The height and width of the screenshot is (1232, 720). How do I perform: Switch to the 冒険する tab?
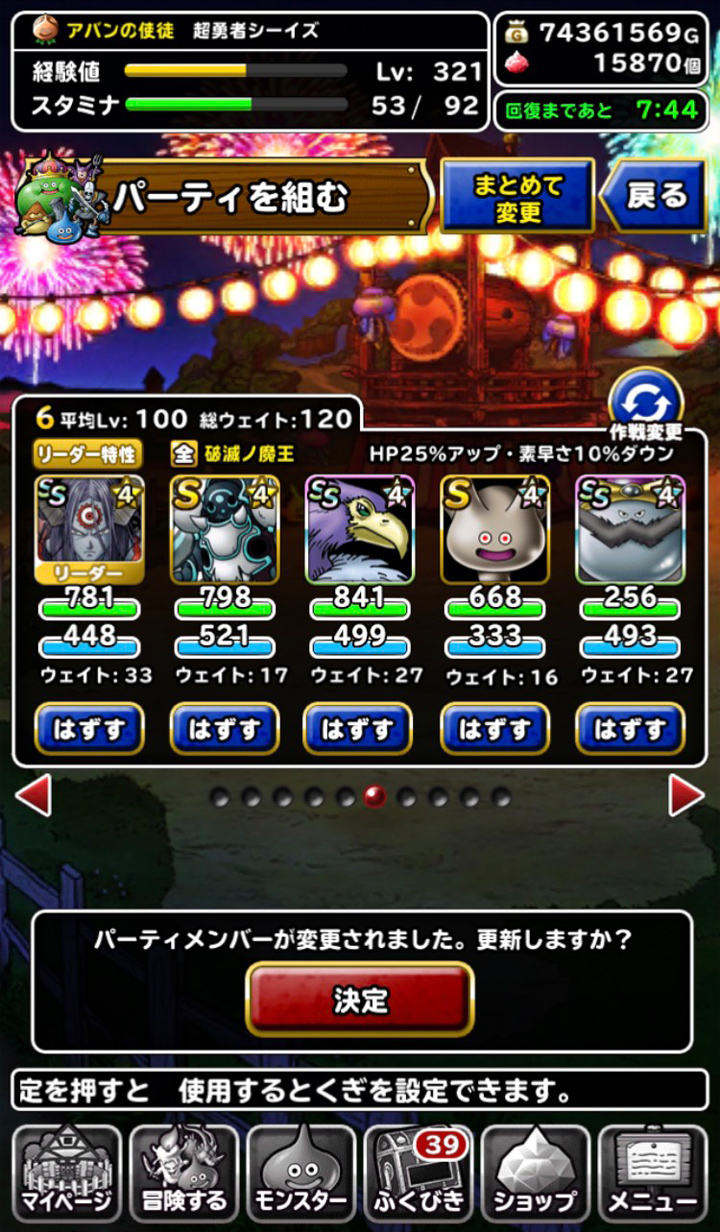184,1172
